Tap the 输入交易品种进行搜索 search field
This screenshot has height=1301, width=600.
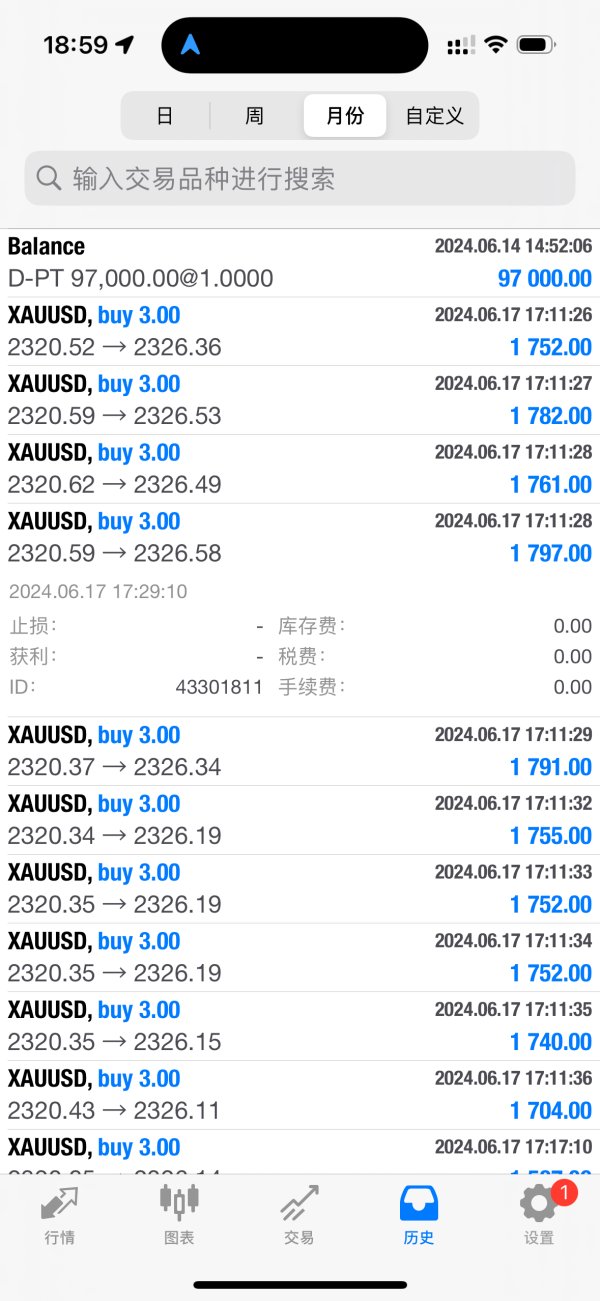pos(300,179)
